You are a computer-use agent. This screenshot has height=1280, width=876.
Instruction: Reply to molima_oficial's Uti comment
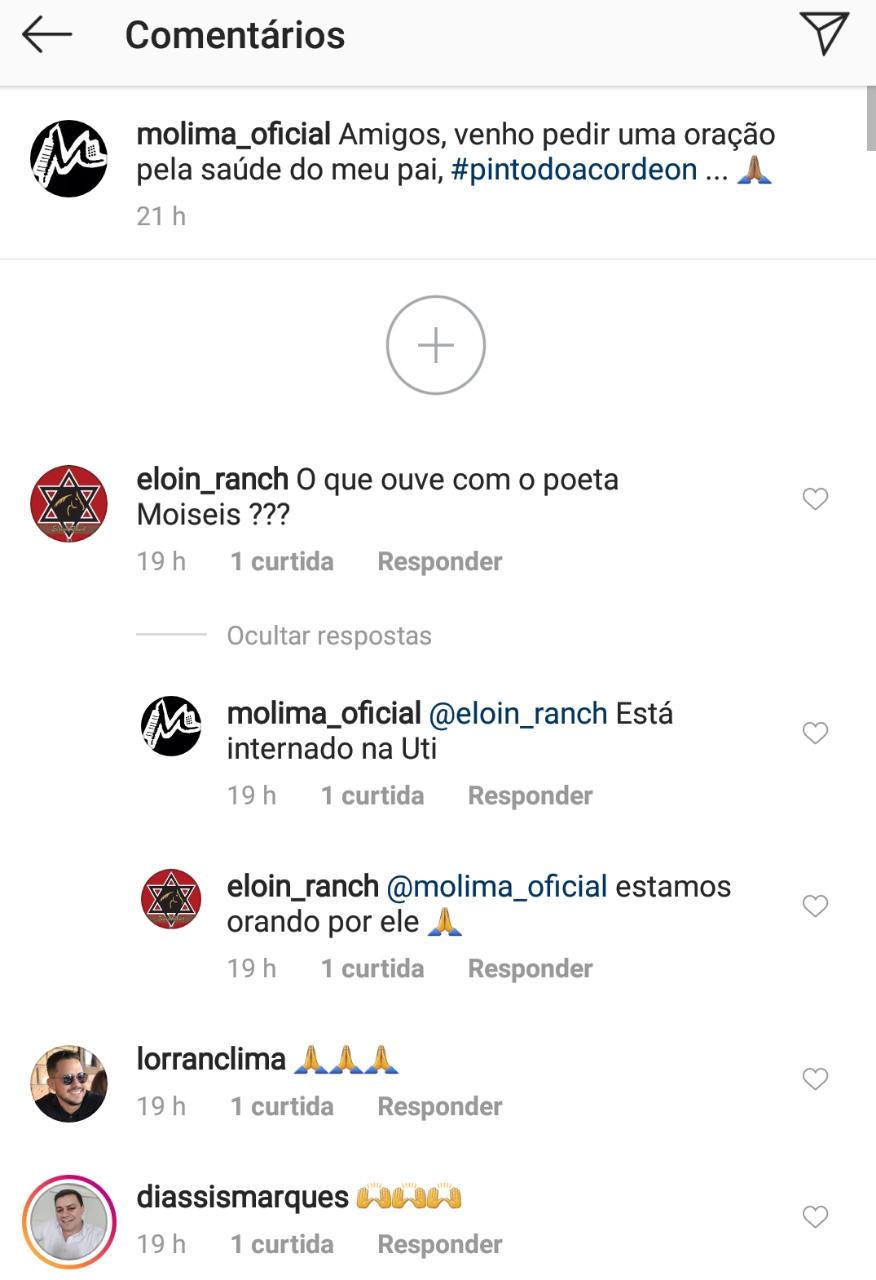tap(530, 796)
